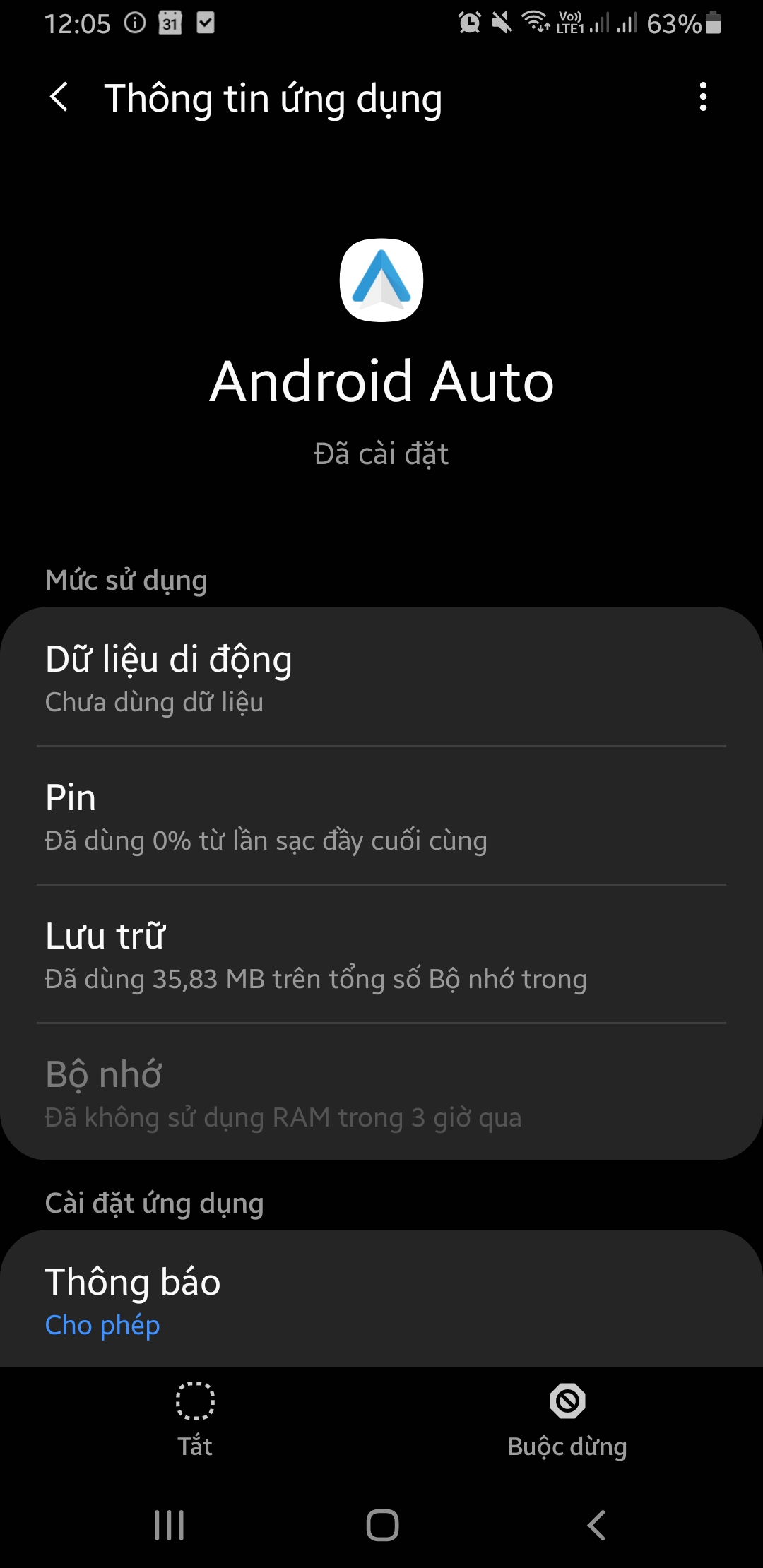Go back from Thông tin ứng dụng
The height and width of the screenshot is (1568, 763).
[60, 97]
